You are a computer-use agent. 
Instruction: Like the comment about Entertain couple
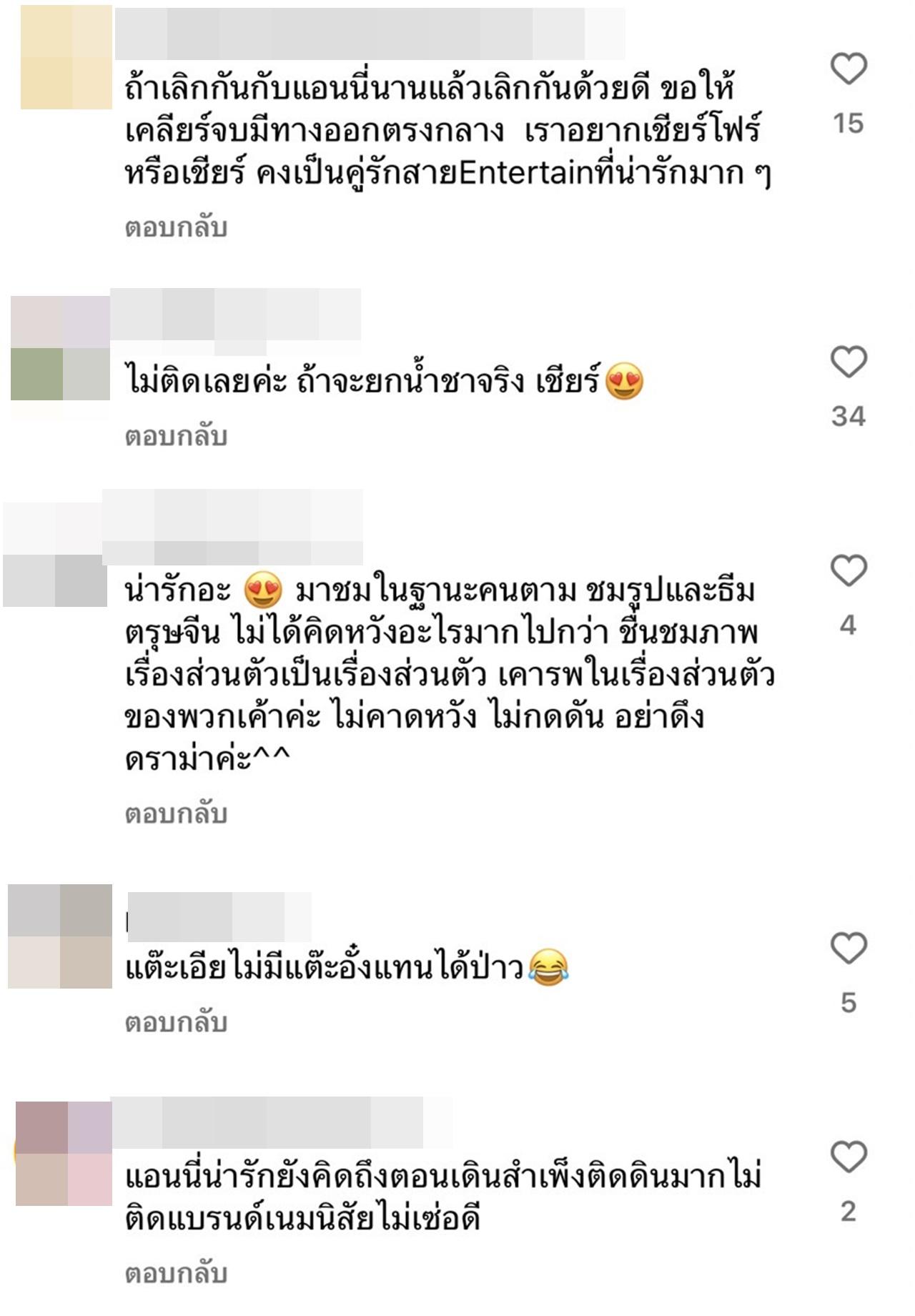(849, 69)
